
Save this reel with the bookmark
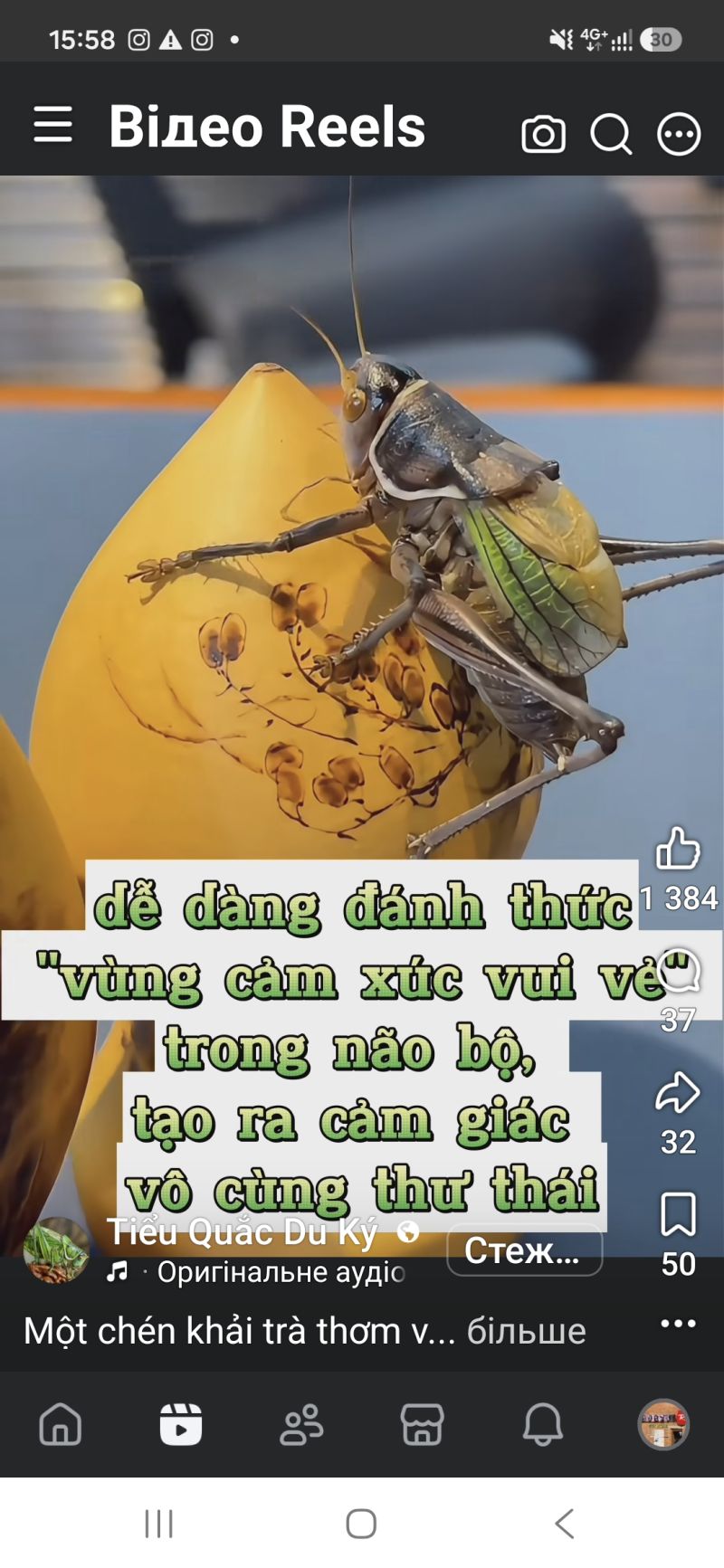pyautogui.click(x=678, y=1214)
